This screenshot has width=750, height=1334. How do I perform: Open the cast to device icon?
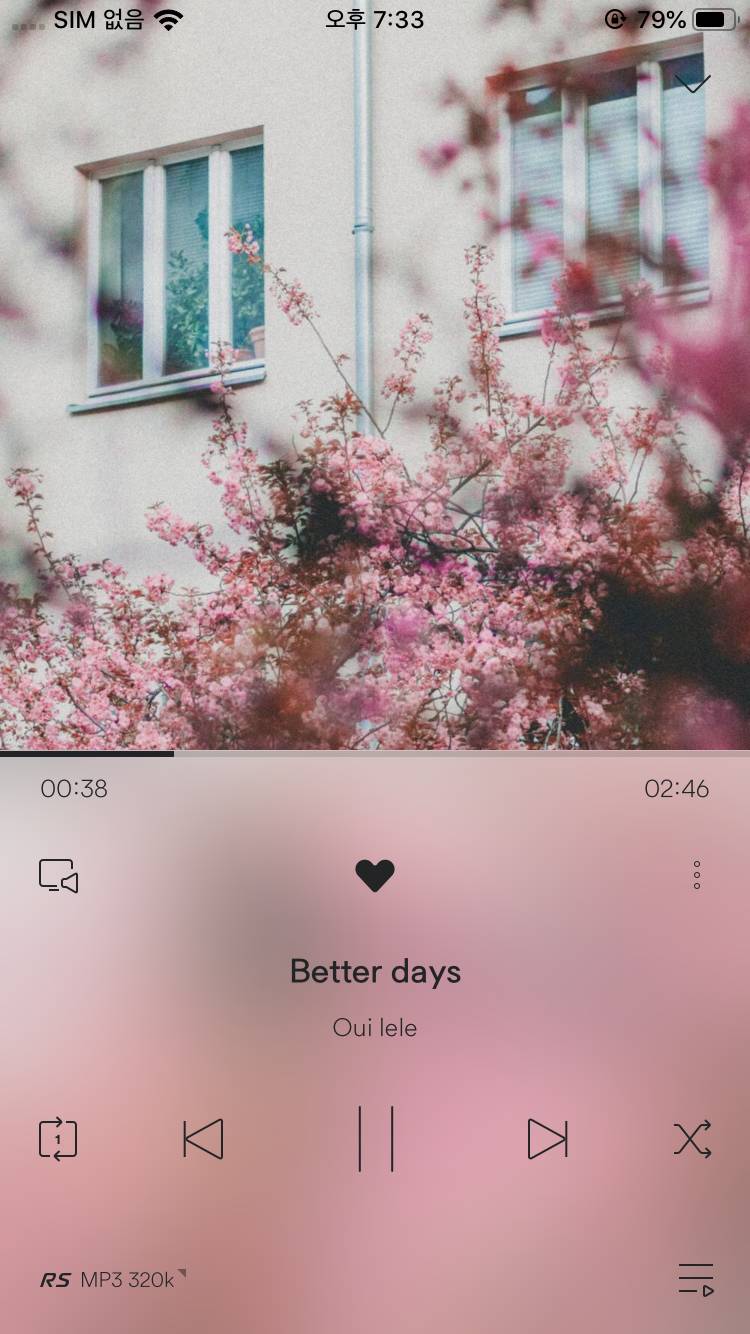click(x=59, y=876)
